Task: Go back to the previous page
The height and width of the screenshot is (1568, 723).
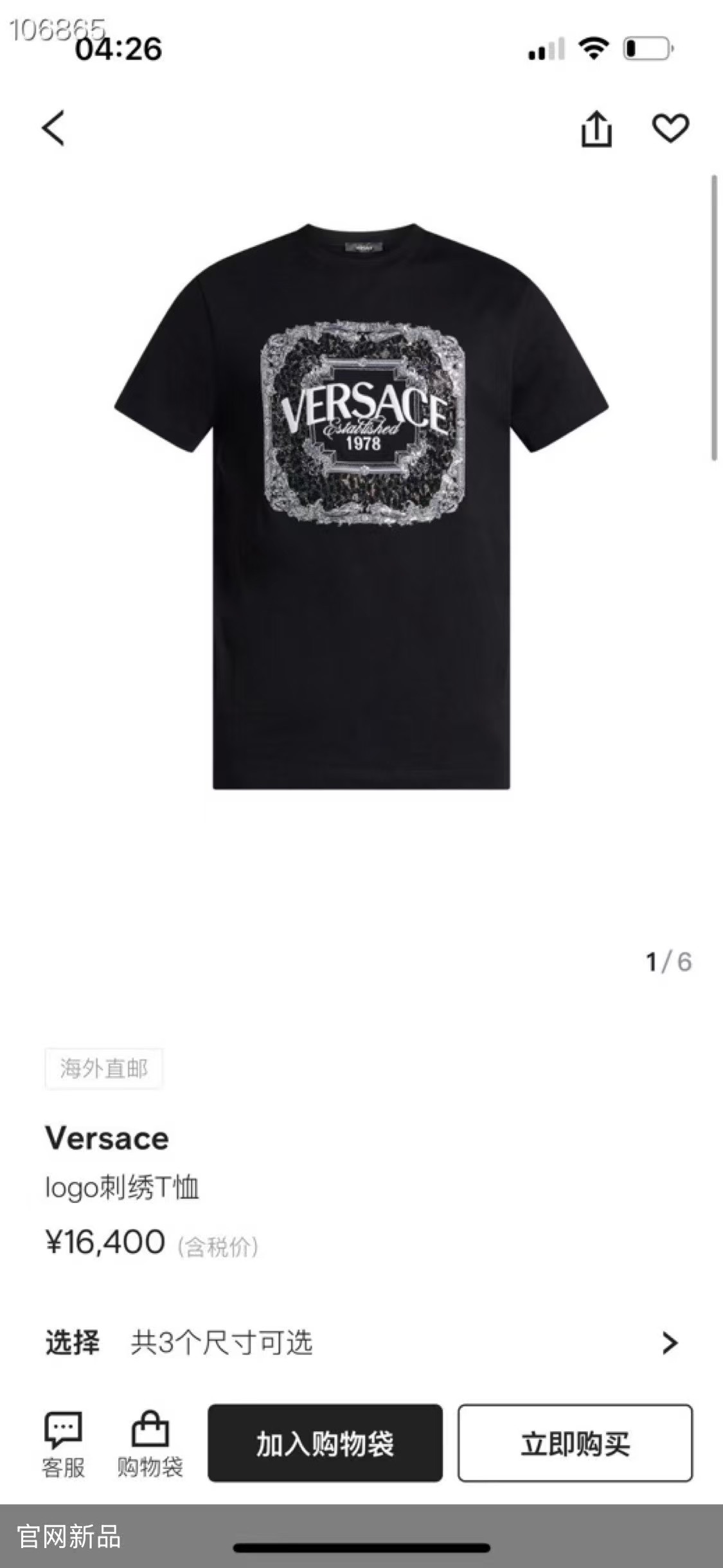Action: click(x=53, y=128)
